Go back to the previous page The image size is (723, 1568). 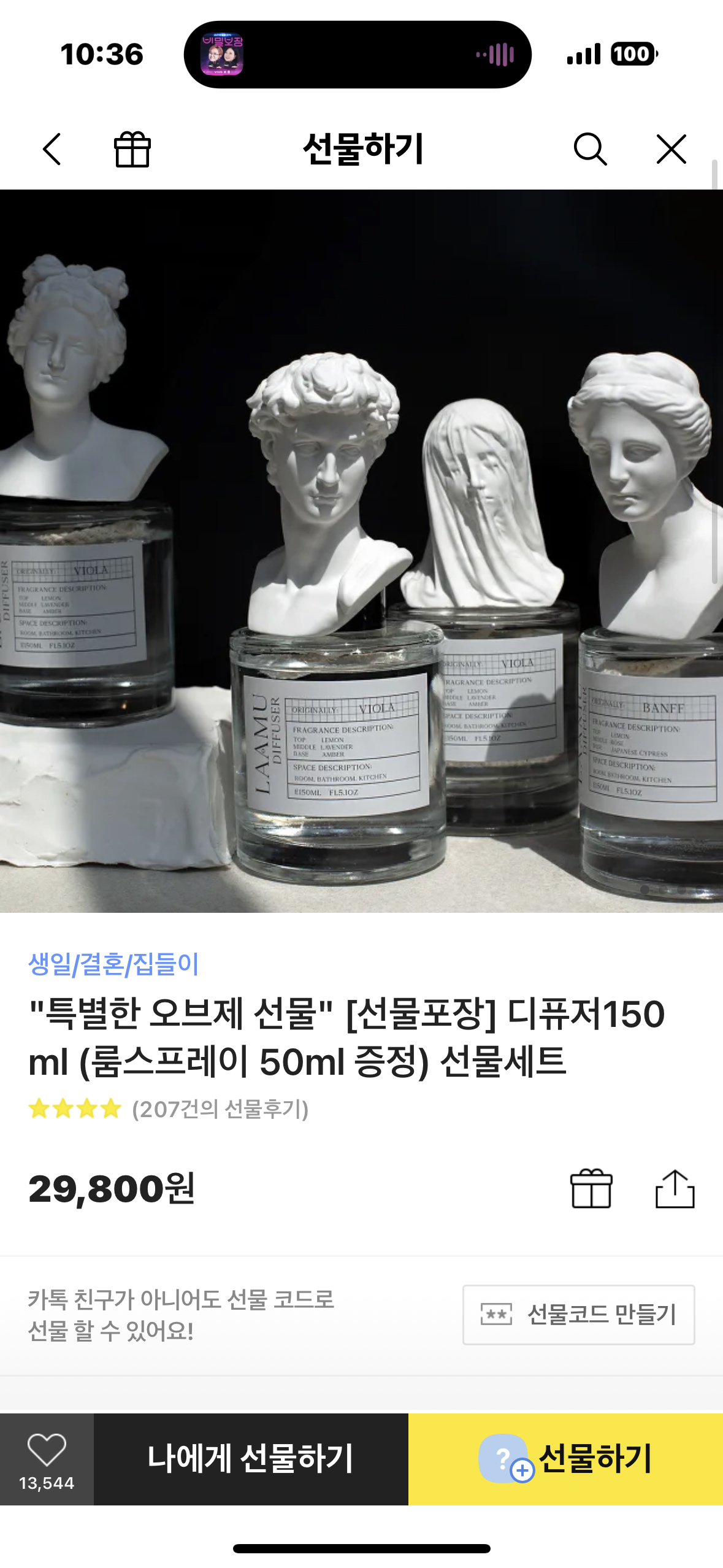52,149
